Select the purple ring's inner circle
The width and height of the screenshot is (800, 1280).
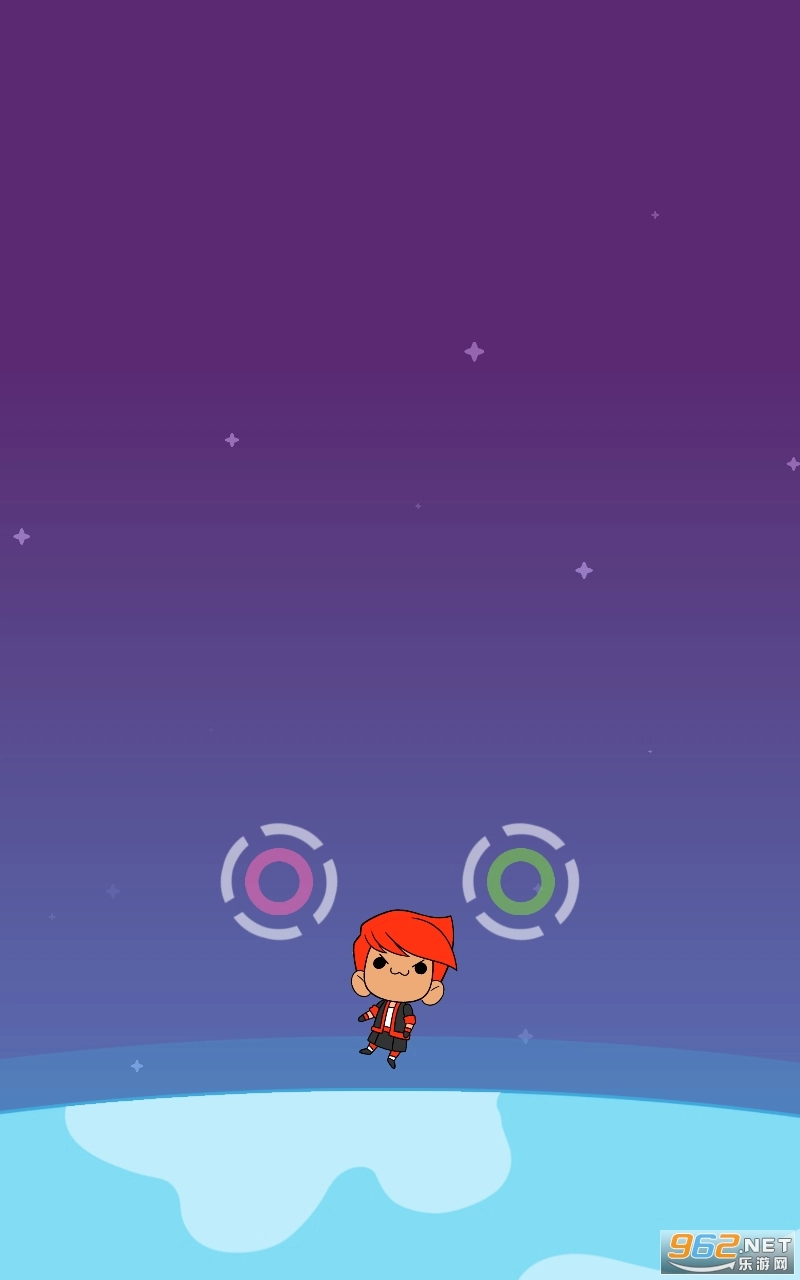click(x=280, y=882)
